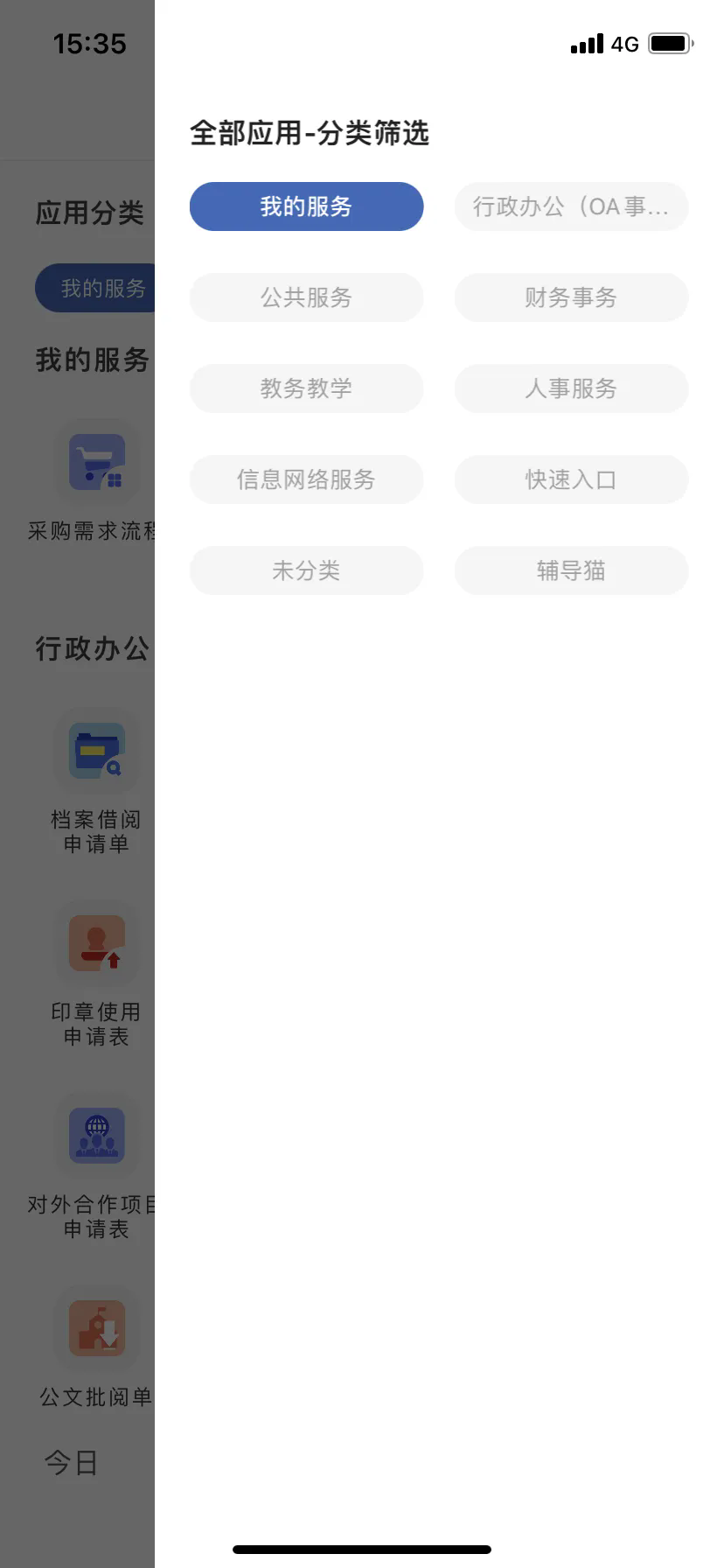Open the 应用分类 sidebar section
Screen dimensions: 724x1568
coord(90,213)
